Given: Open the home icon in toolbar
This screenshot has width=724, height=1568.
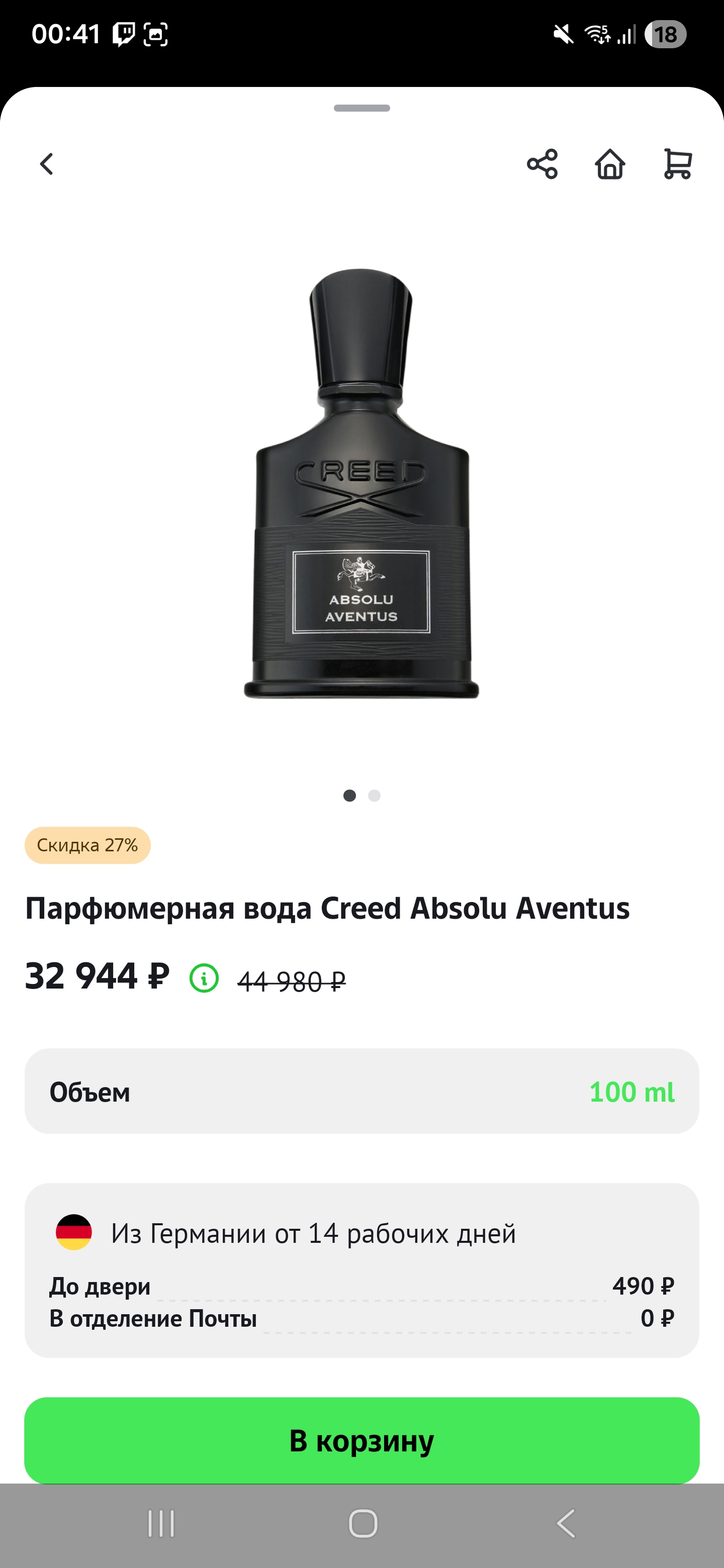Looking at the screenshot, I should [609, 164].
